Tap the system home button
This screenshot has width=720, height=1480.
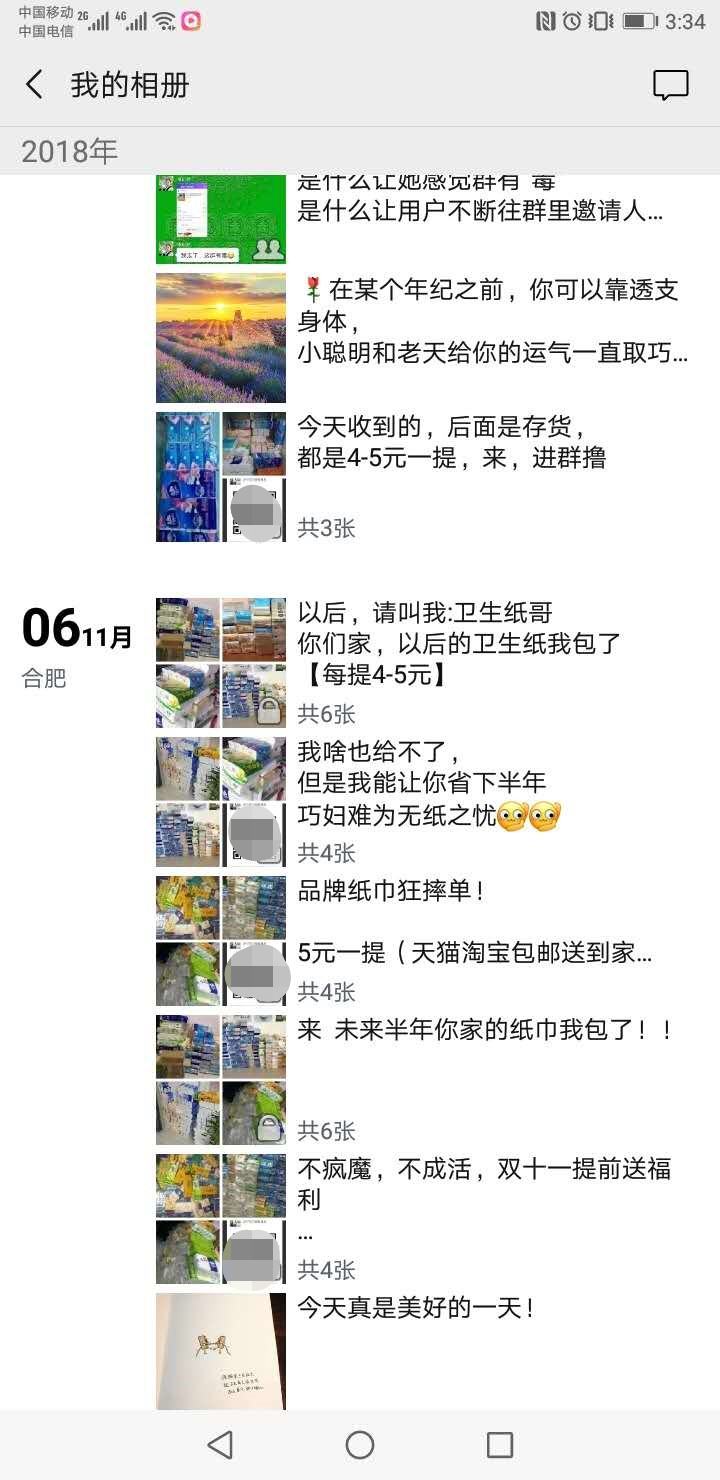tap(360, 1444)
